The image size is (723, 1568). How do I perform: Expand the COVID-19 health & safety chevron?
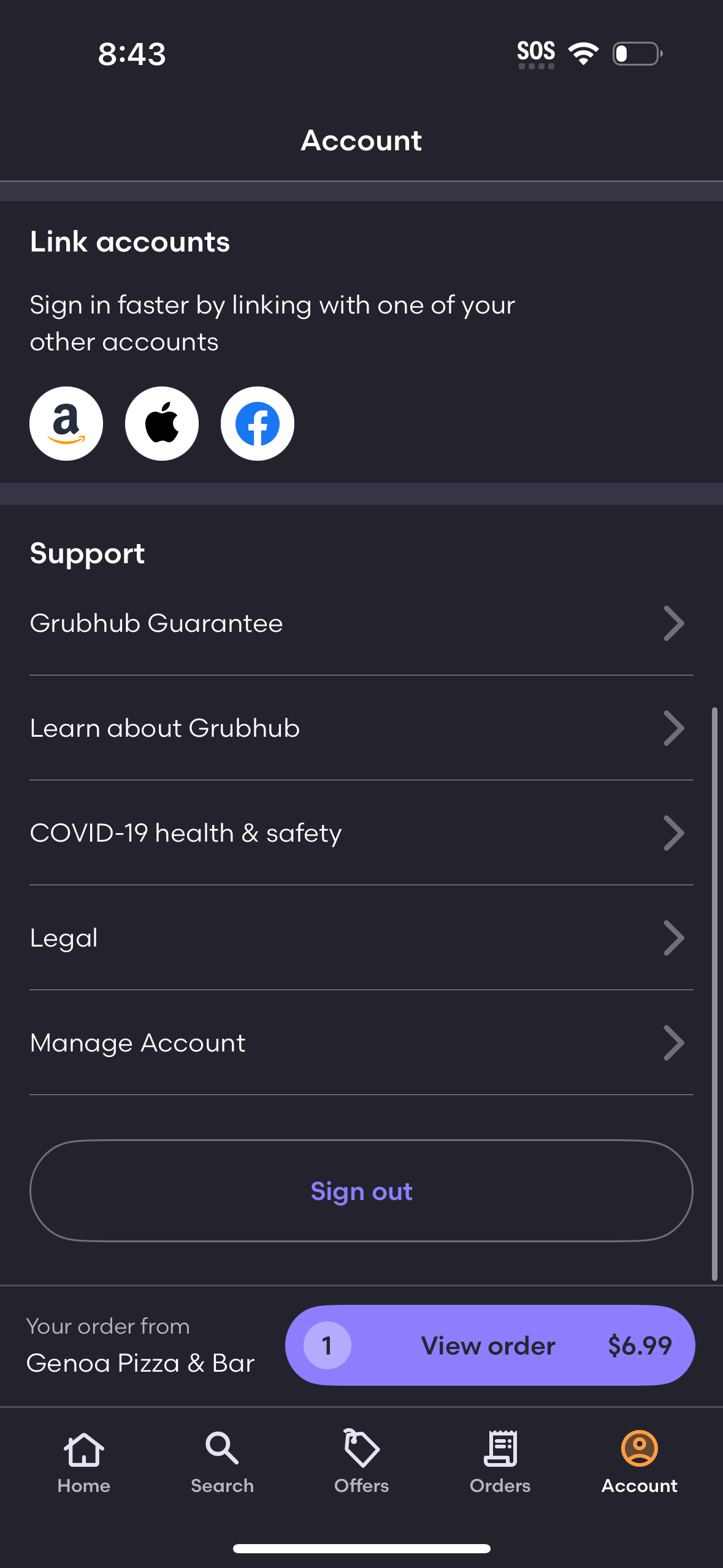[673, 832]
